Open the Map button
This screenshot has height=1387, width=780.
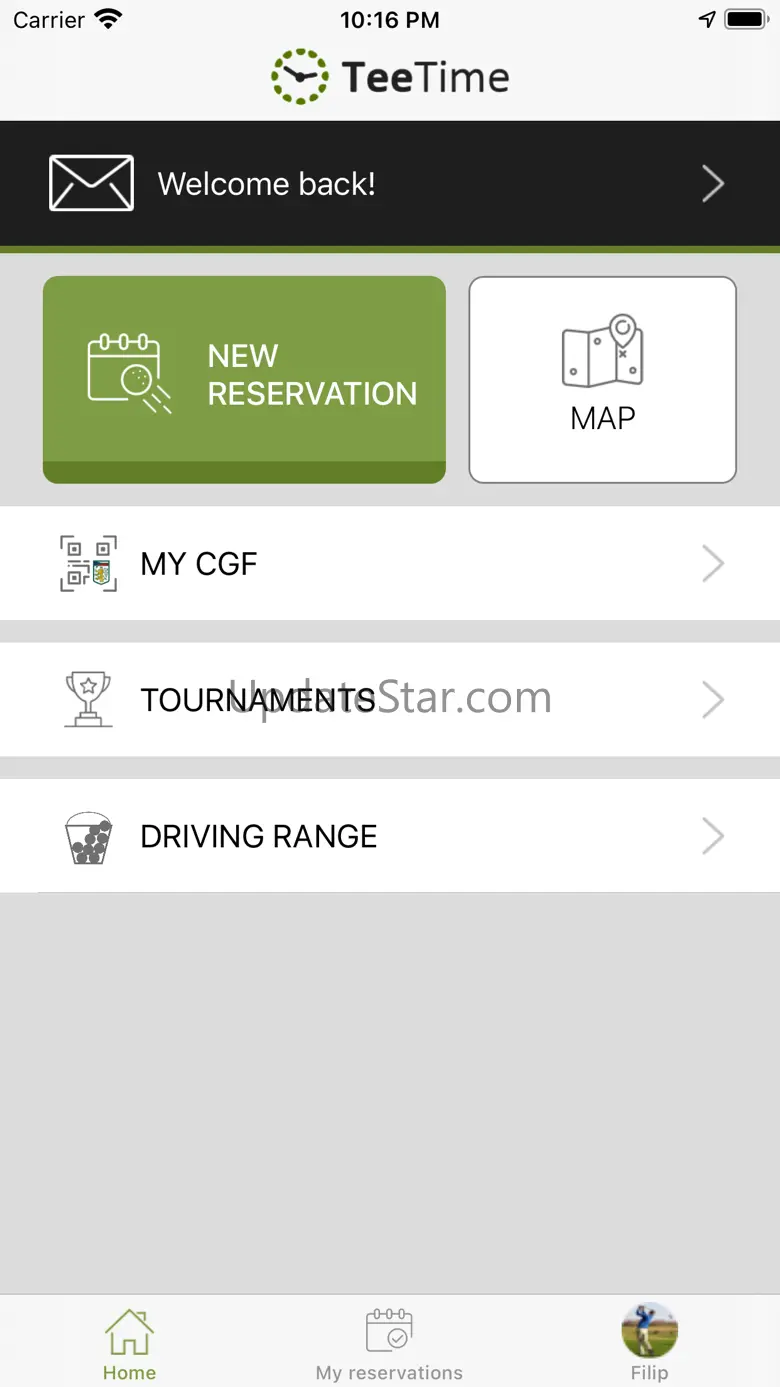pyautogui.click(x=602, y=379)
